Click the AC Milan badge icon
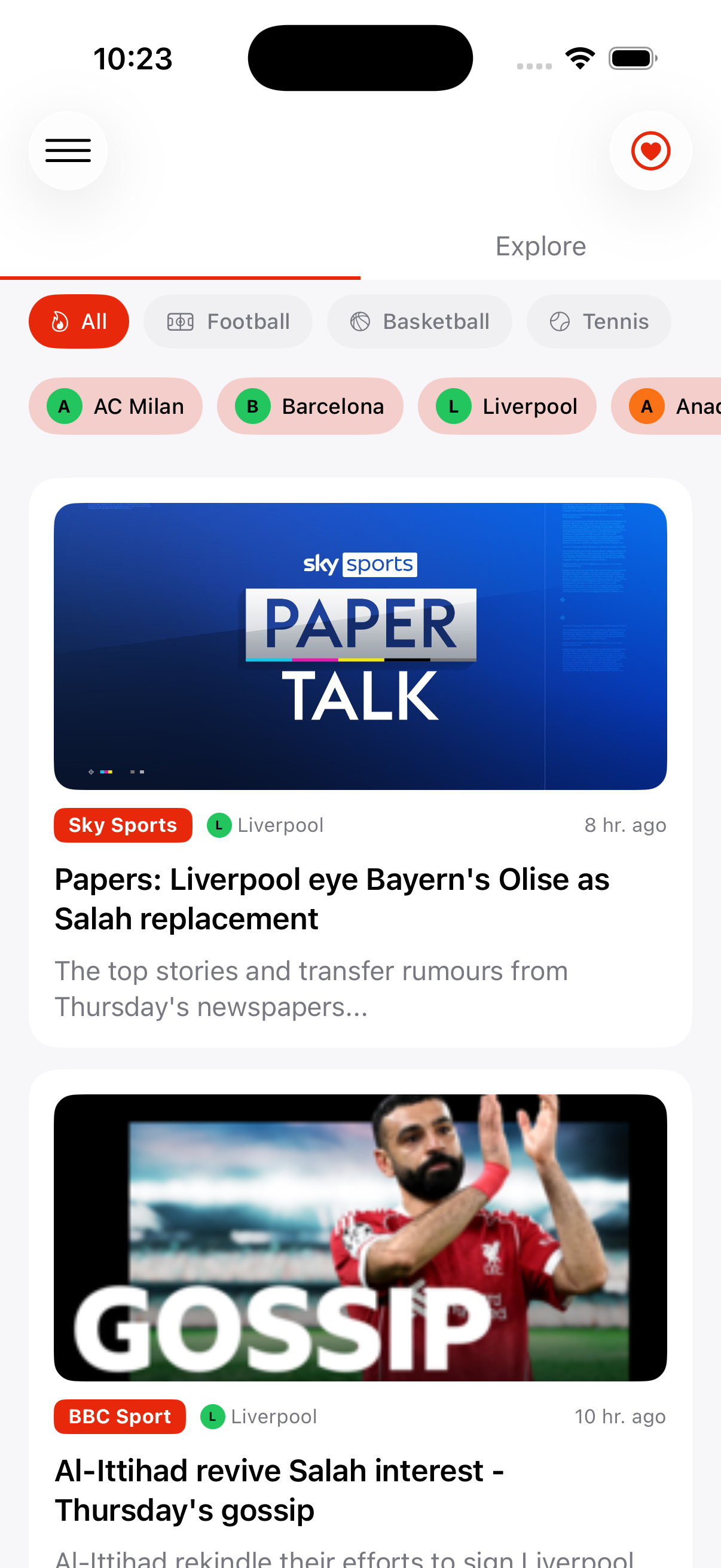Screen dimensions: 721x1568 pyautogui.click(x=65, y=406)
